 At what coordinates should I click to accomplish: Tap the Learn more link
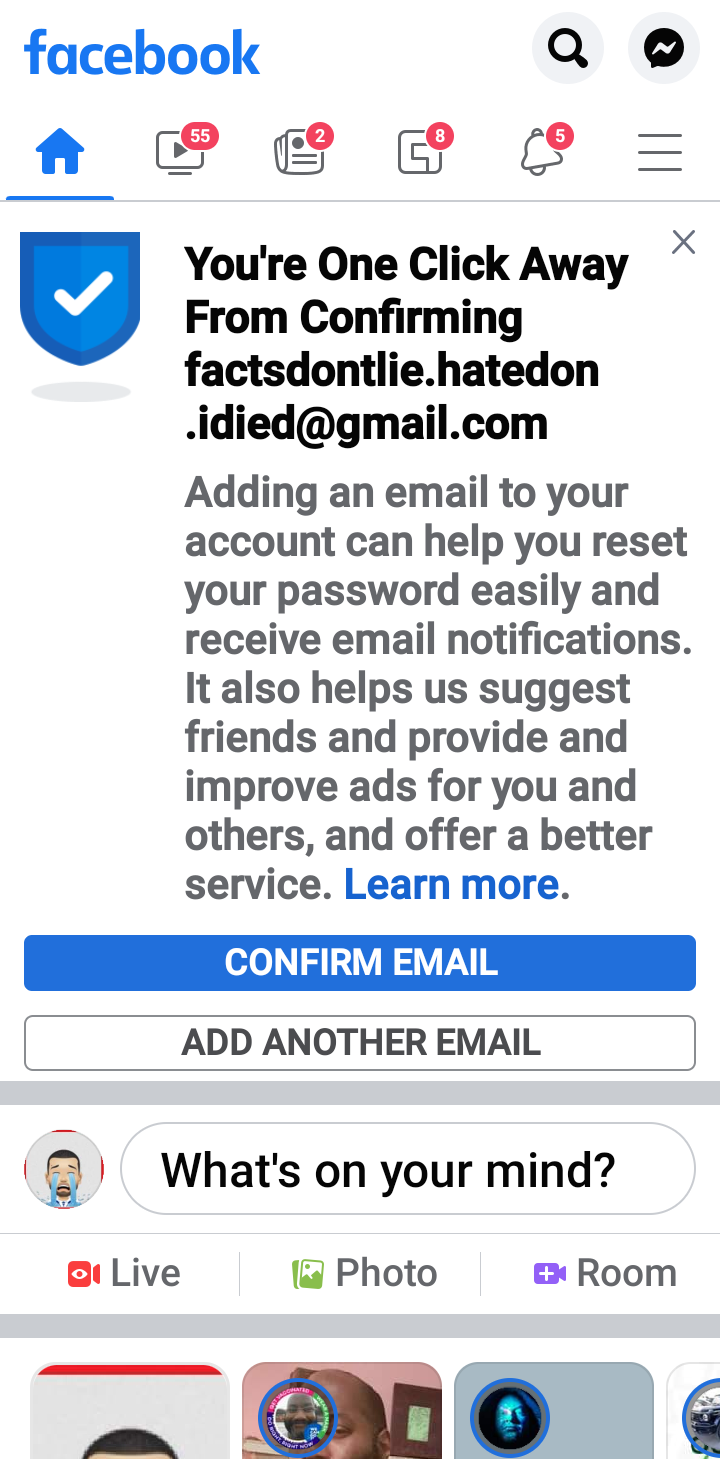tap(451, 884)
